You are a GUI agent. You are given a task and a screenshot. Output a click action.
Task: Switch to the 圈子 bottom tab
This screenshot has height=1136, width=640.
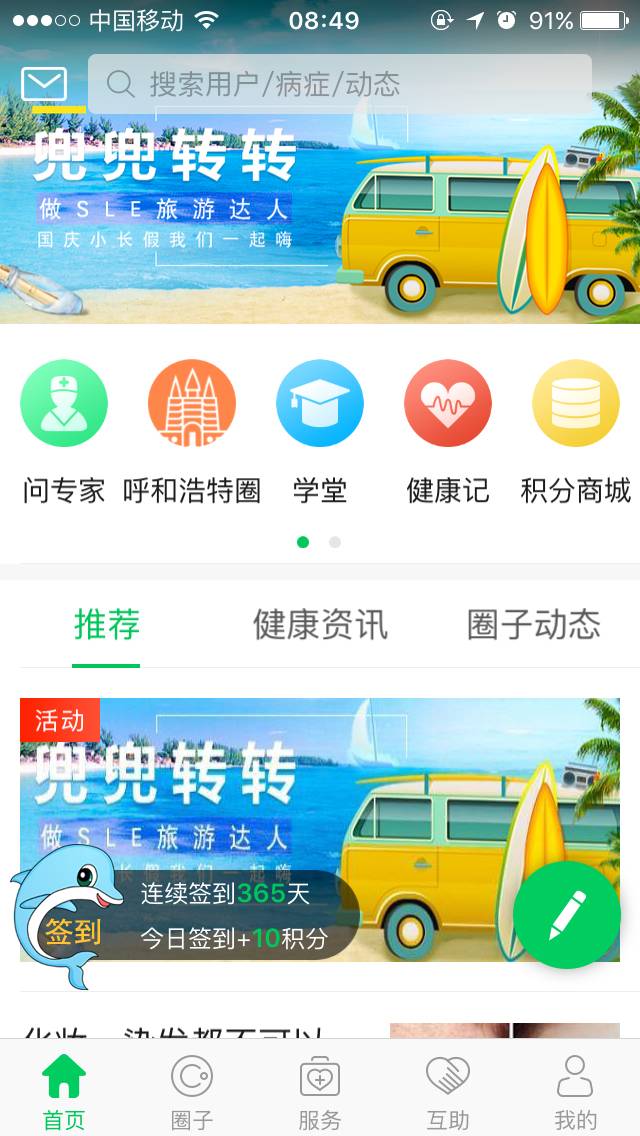(192, 1092)
